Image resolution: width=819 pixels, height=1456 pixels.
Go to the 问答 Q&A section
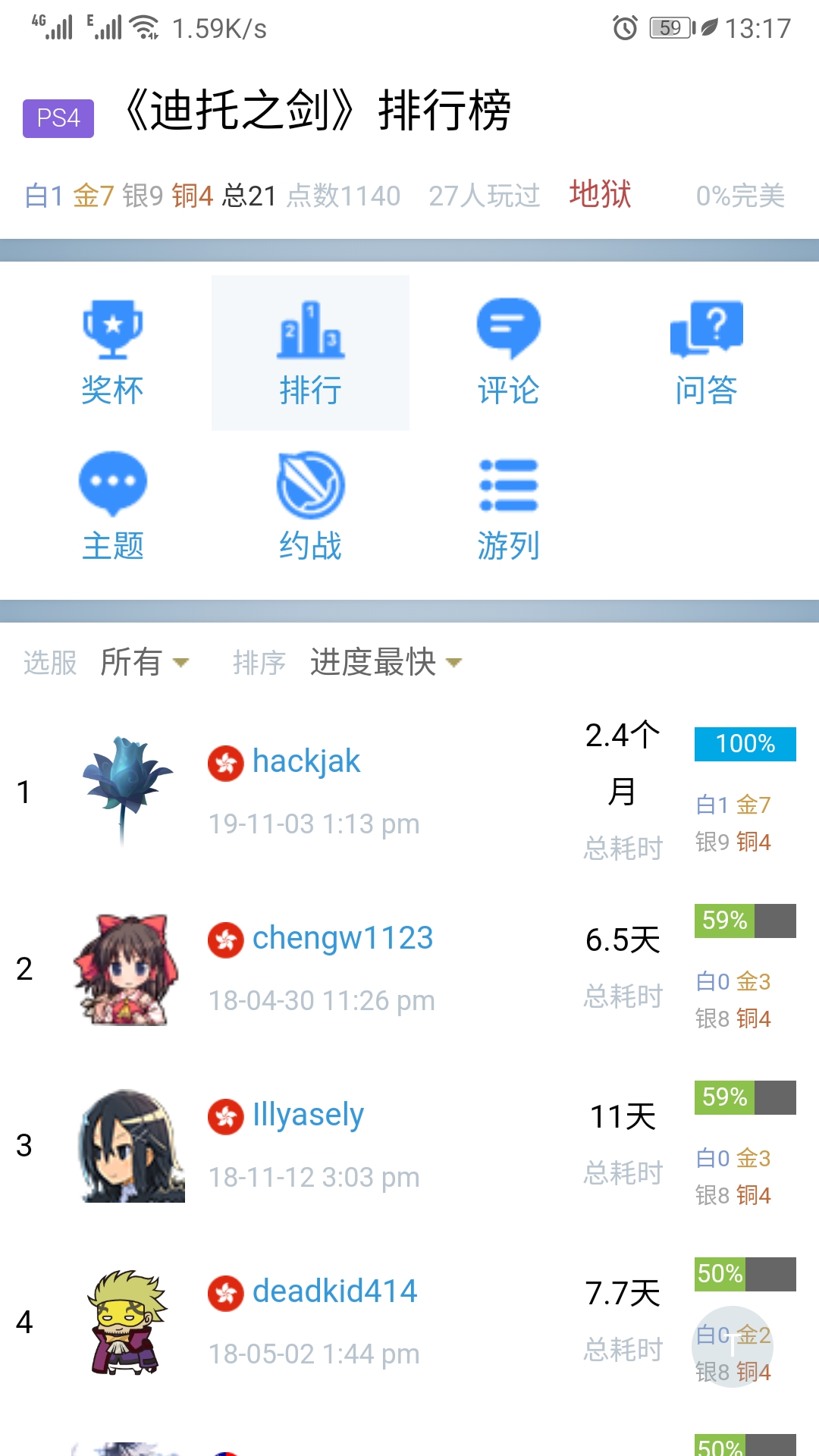[706, 353]
